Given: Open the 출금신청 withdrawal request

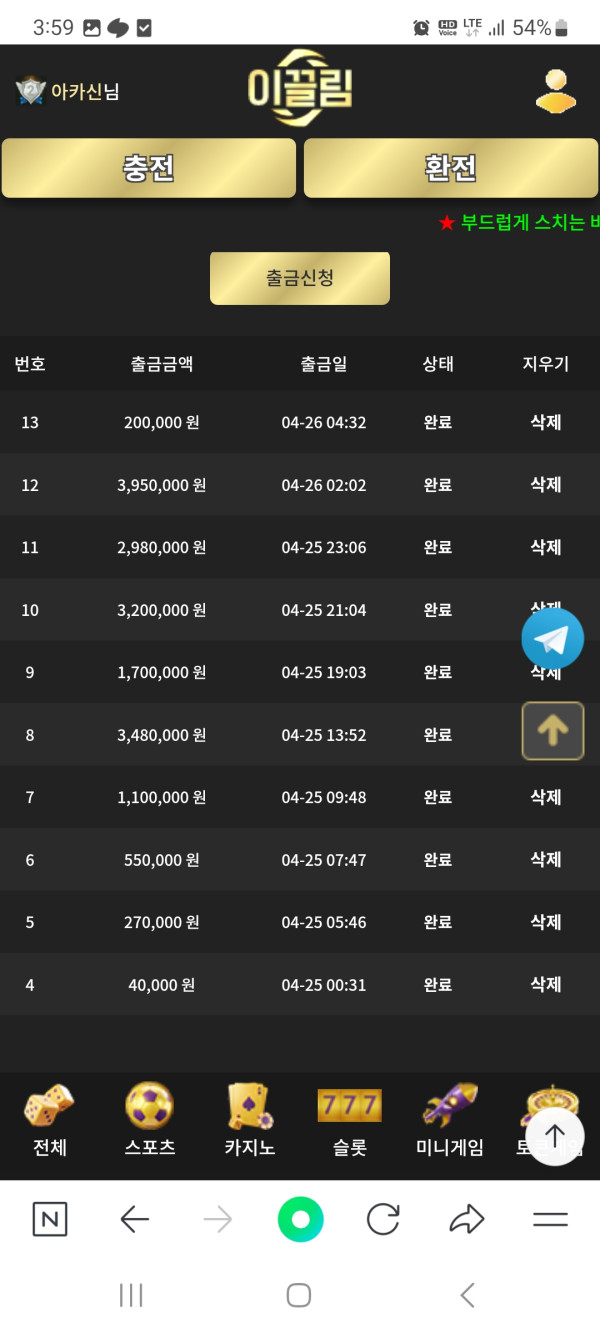Looking at the screenshot, I should point(300,278).
